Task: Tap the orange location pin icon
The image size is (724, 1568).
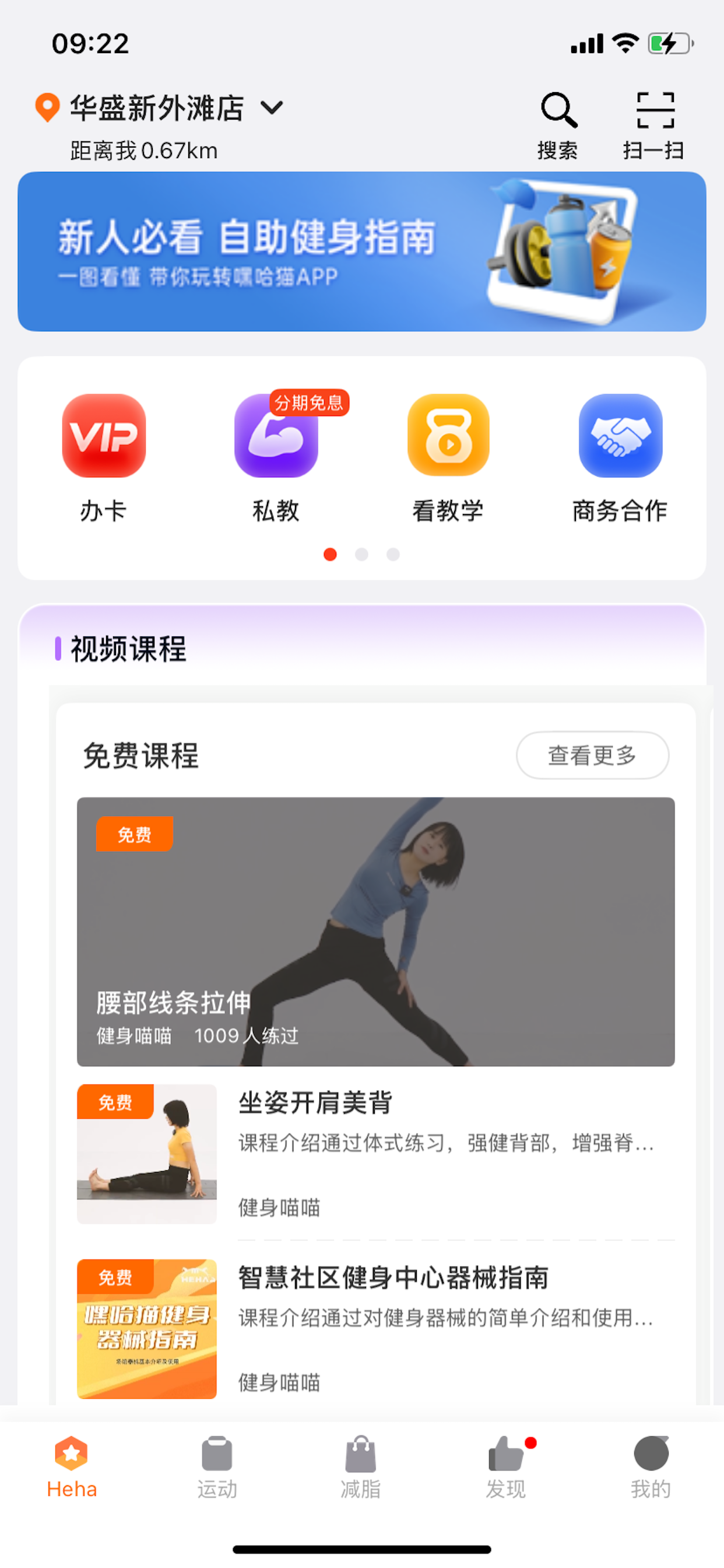Action: [46, 107]
